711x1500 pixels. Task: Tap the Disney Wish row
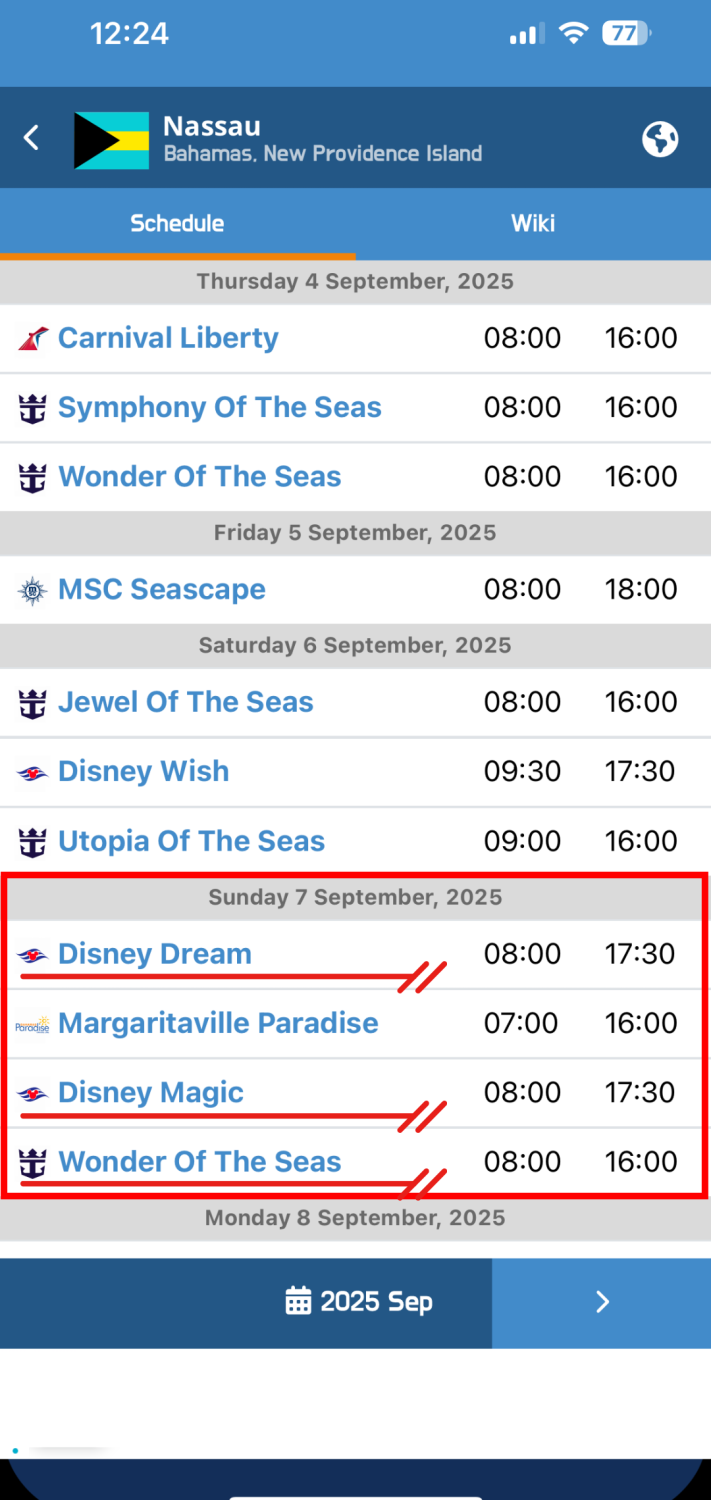pos(355,772)
